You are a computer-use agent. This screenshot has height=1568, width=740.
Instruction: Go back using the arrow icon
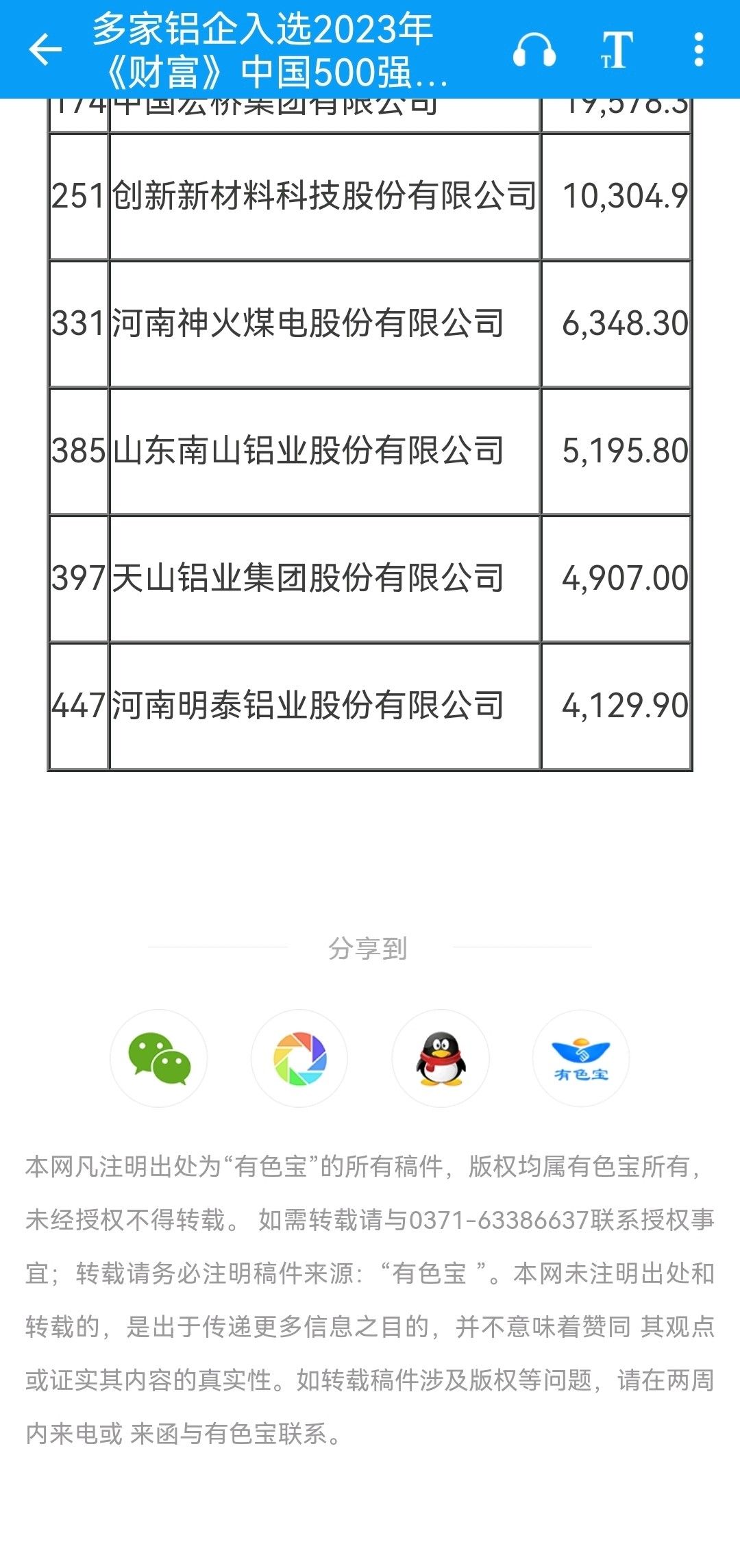(x=45, y=49)
